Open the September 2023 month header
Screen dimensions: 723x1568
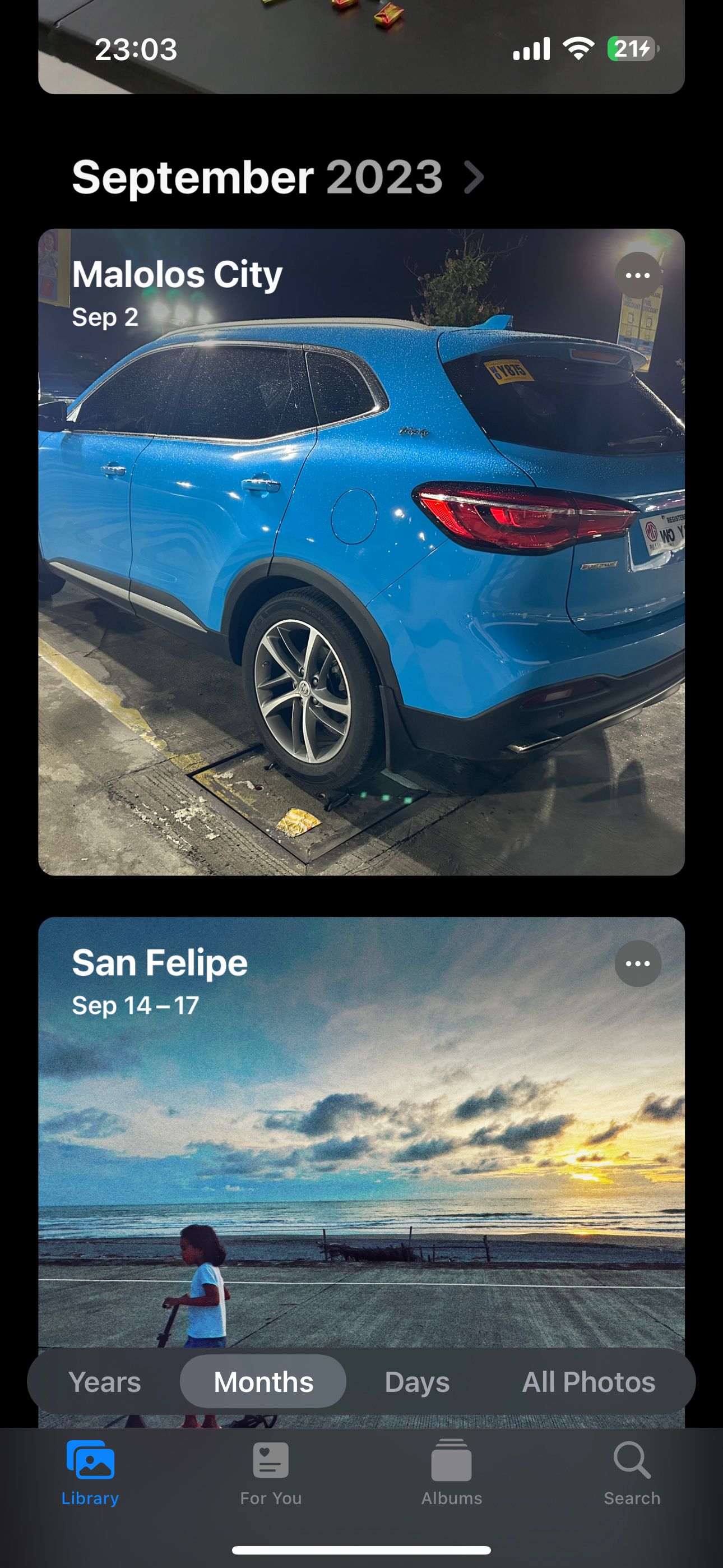tap(277, 177)
